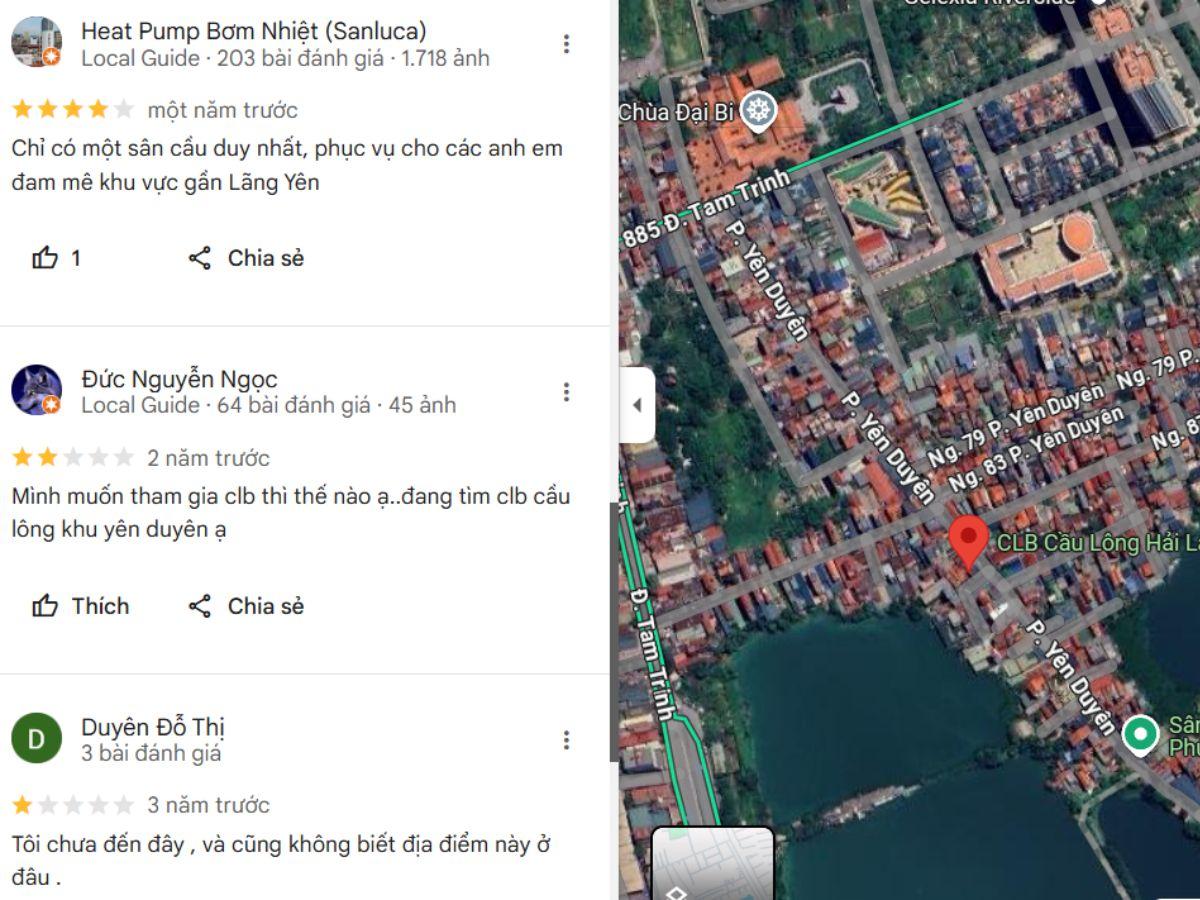Open overflow menu on Duyên Đỗ Thị's review
This screenshot has width=1200, height=900.
coord(566,740)
